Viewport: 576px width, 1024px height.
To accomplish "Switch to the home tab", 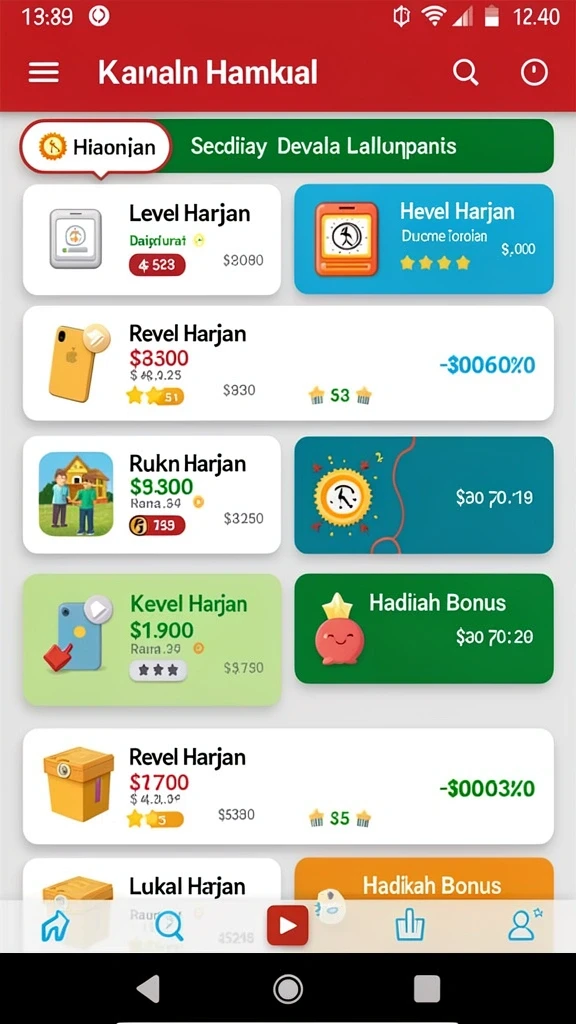I will (x=55, y=926).
